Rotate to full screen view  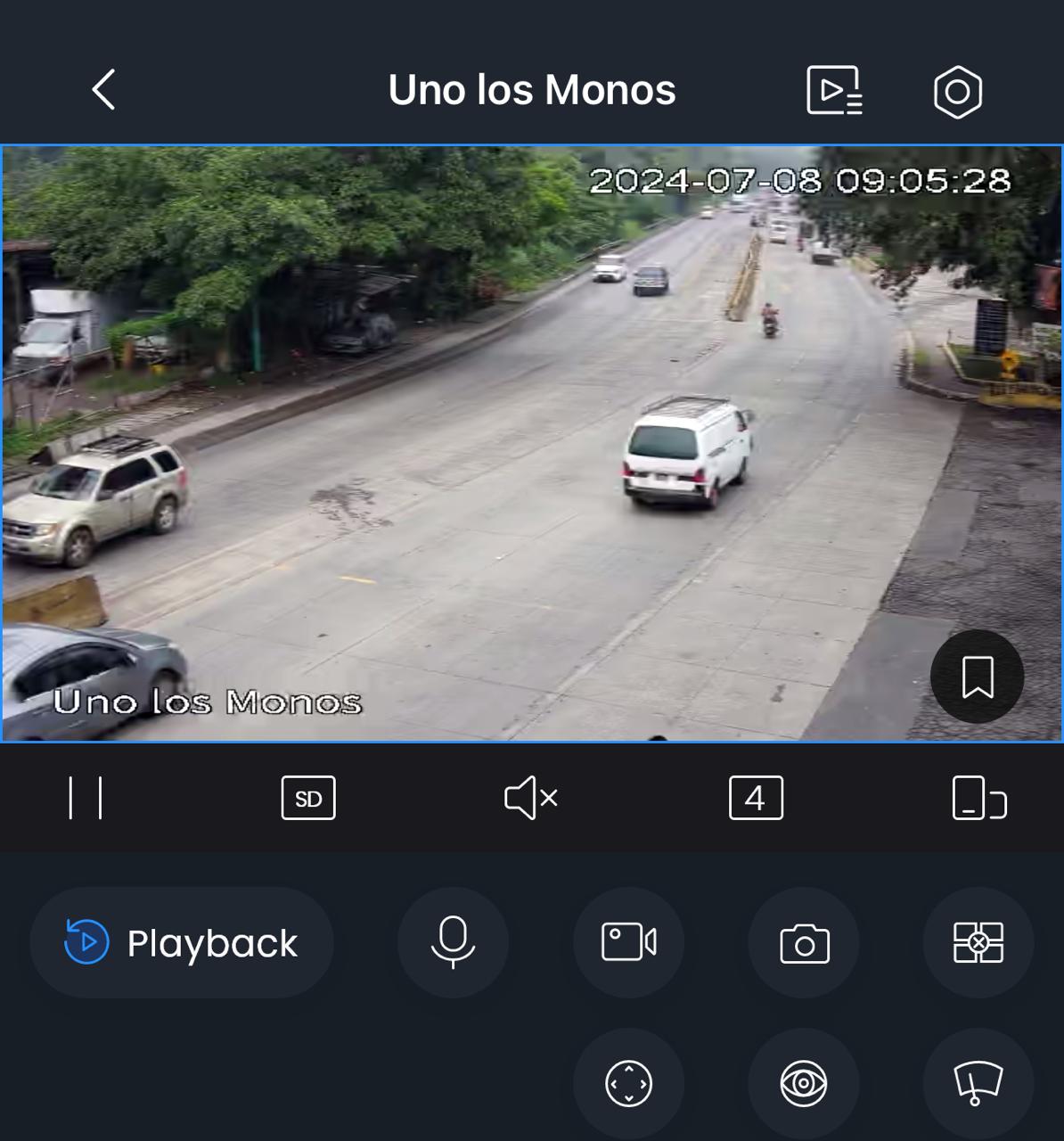coord(978,798)
